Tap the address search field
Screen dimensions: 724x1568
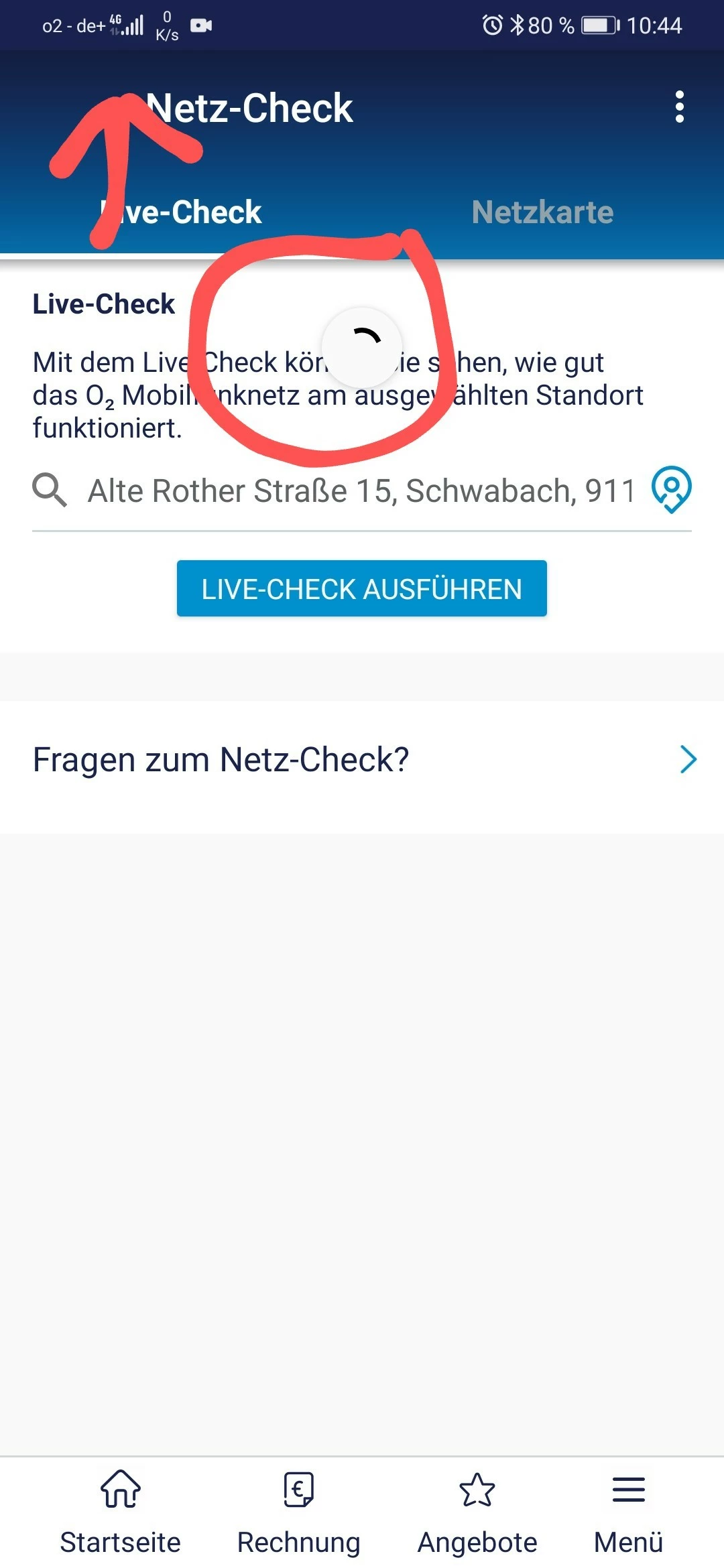pos(361,491)
